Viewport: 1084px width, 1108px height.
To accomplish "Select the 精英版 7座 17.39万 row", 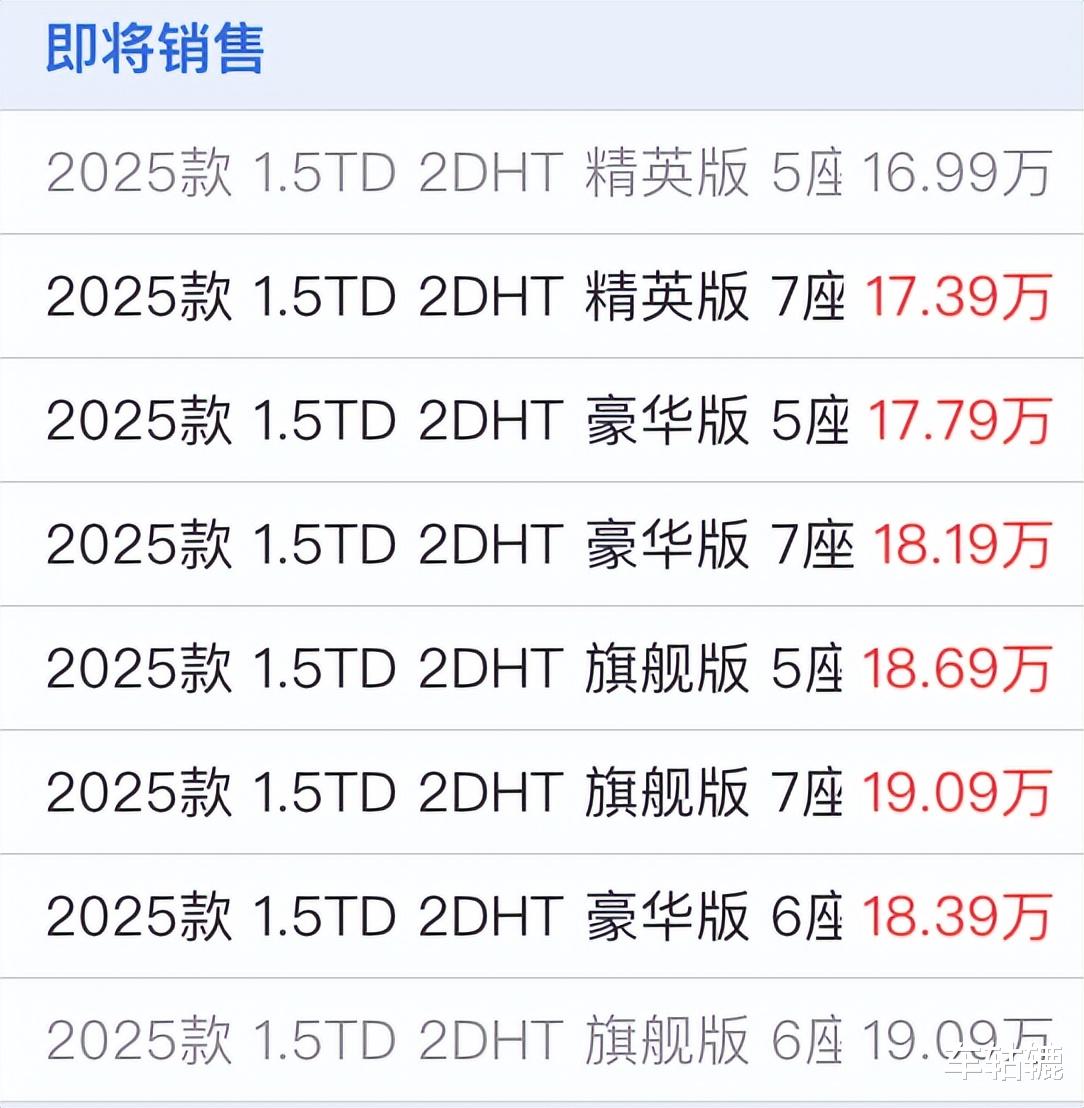I will pos(542,296).
